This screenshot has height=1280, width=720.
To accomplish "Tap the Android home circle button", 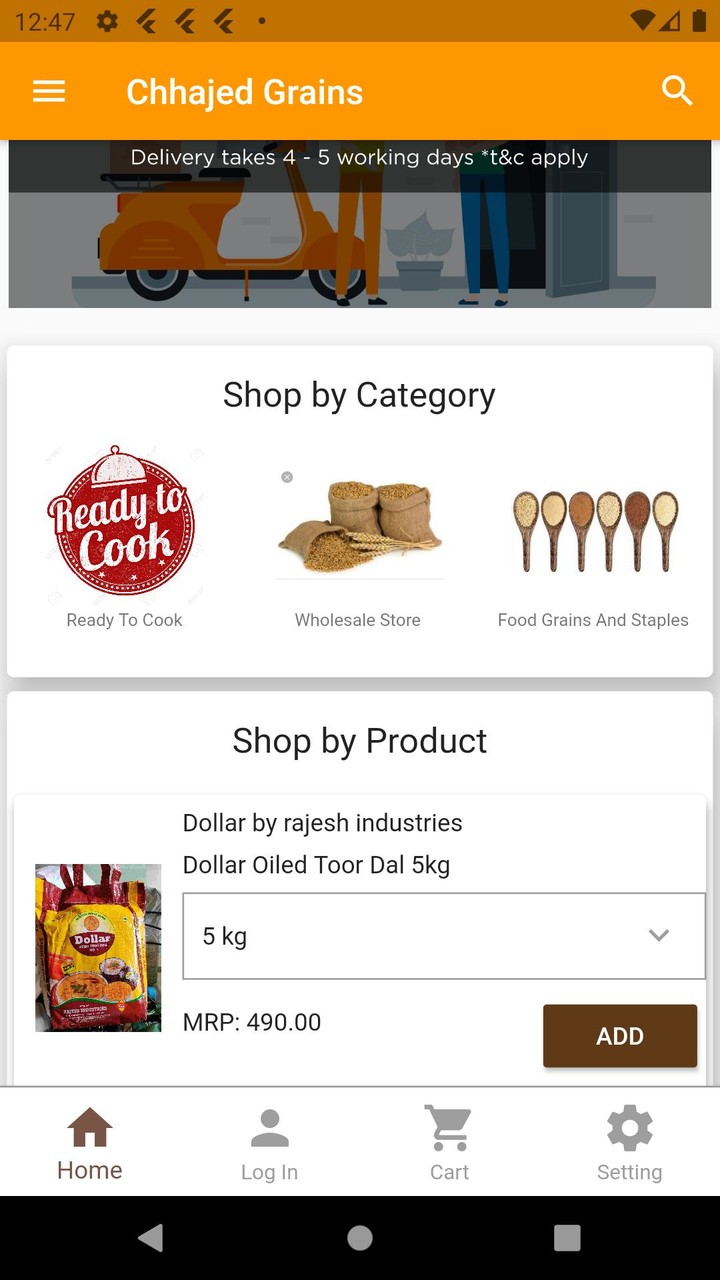I will (x=359, y=1238).
